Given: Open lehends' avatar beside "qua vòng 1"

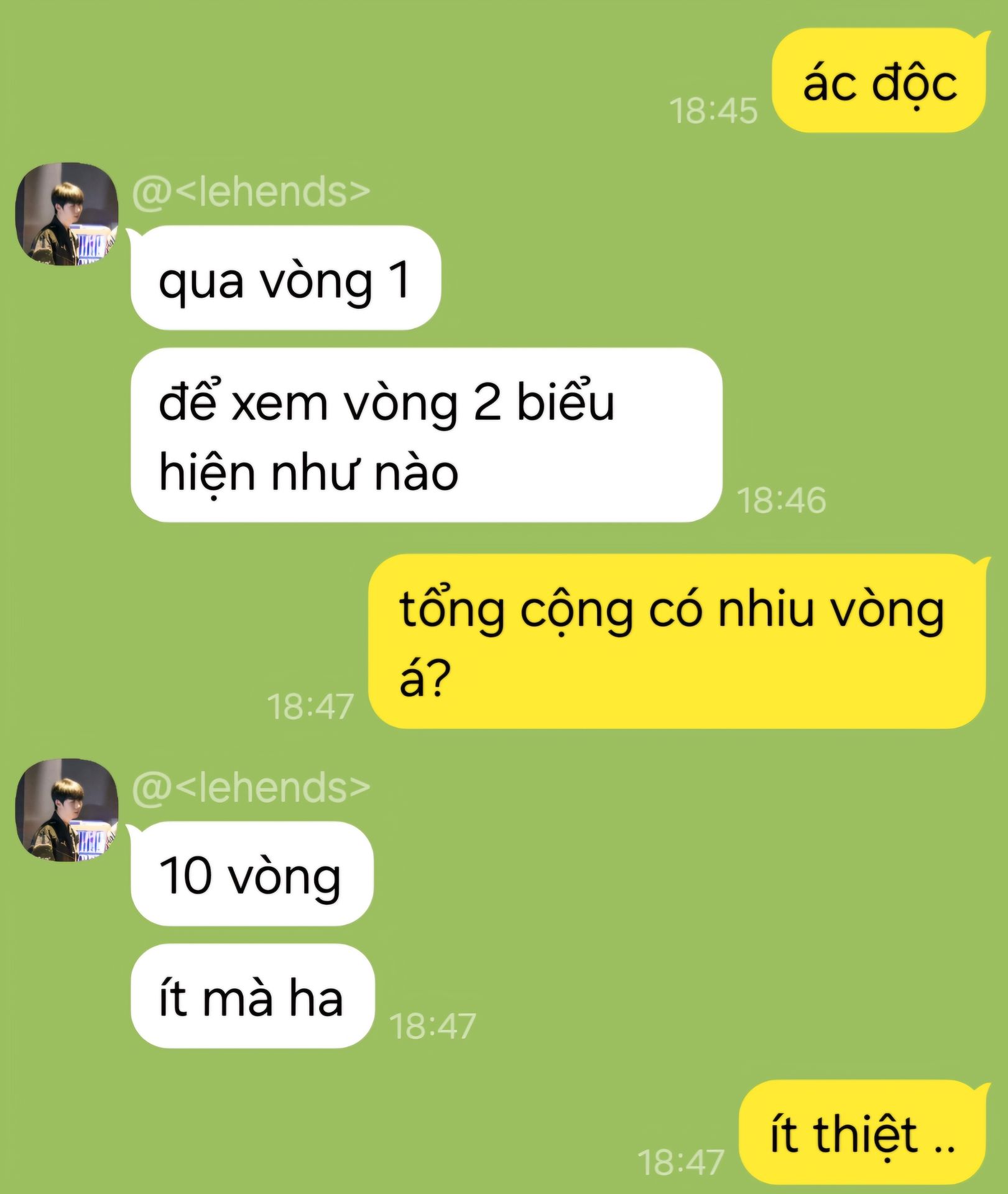Looking at the screenshot, I should click(x=66, y=214).
